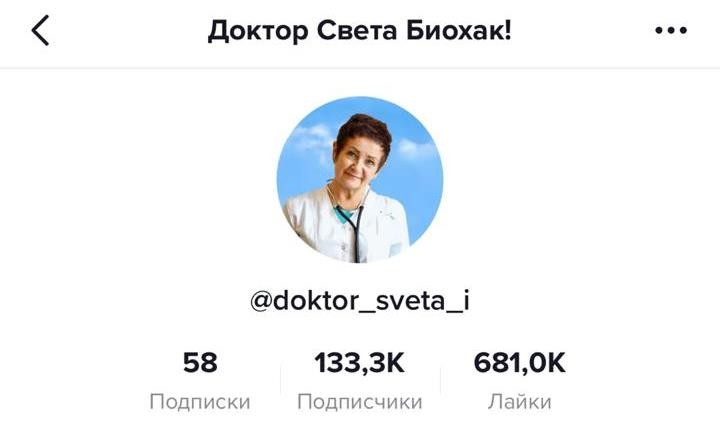The image size is (720, 432).
Task: View the 58 Подписки list
Action: (x=200, y=381)
